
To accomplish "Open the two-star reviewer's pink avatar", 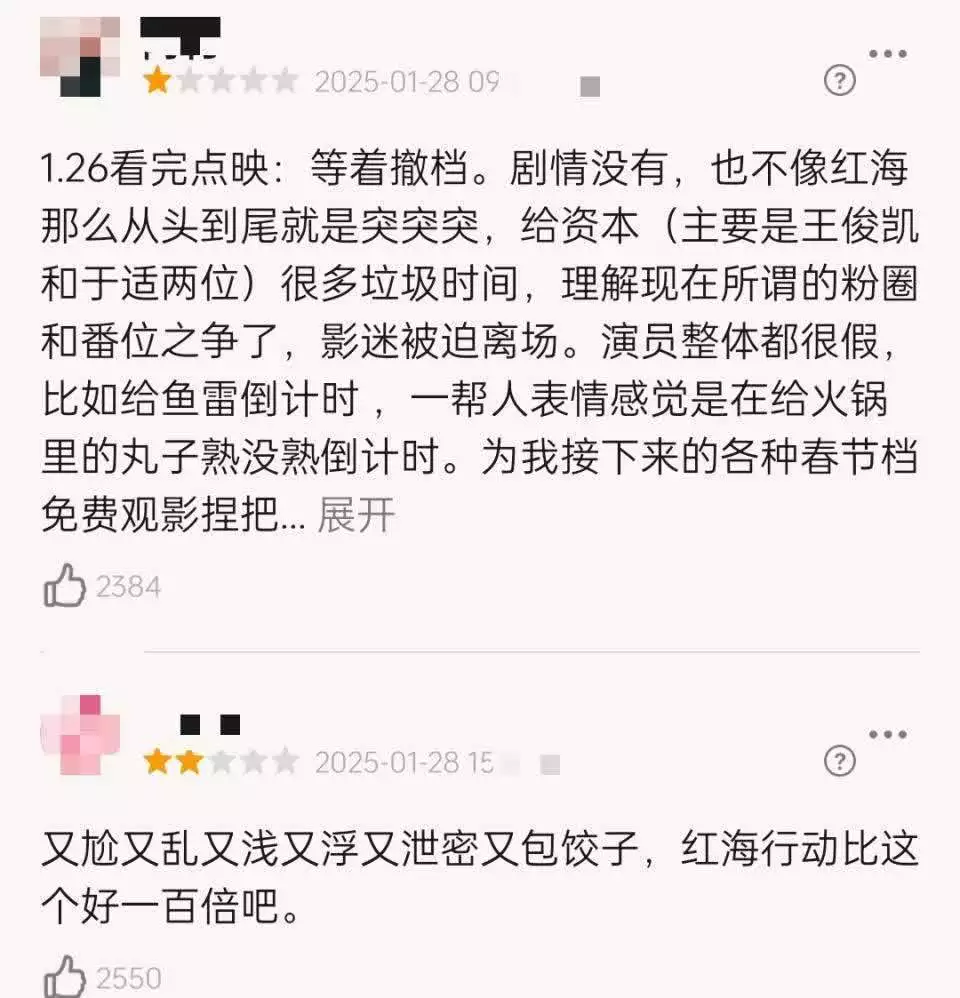I will [x=80, y=735].
